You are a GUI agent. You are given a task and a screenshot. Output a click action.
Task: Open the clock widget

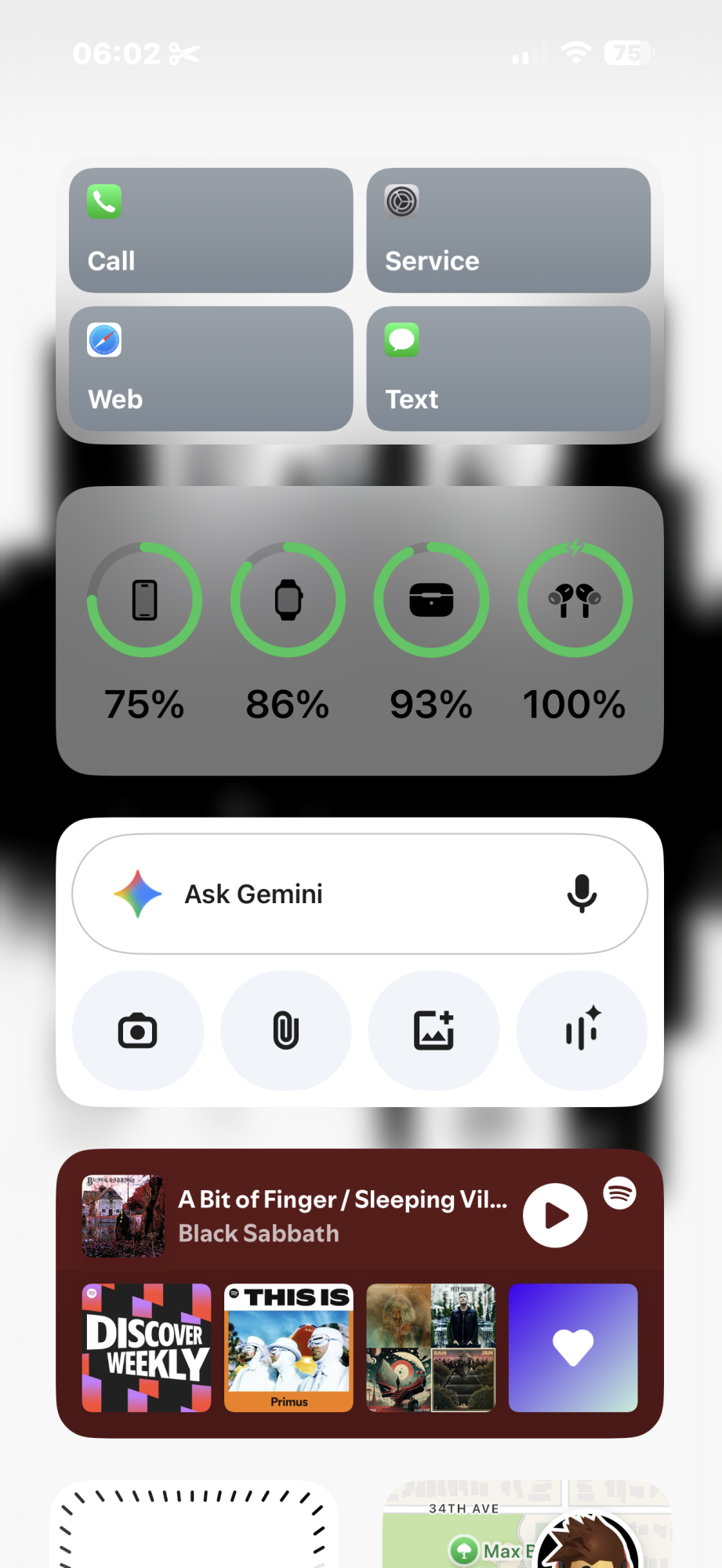click(194, 1529)
